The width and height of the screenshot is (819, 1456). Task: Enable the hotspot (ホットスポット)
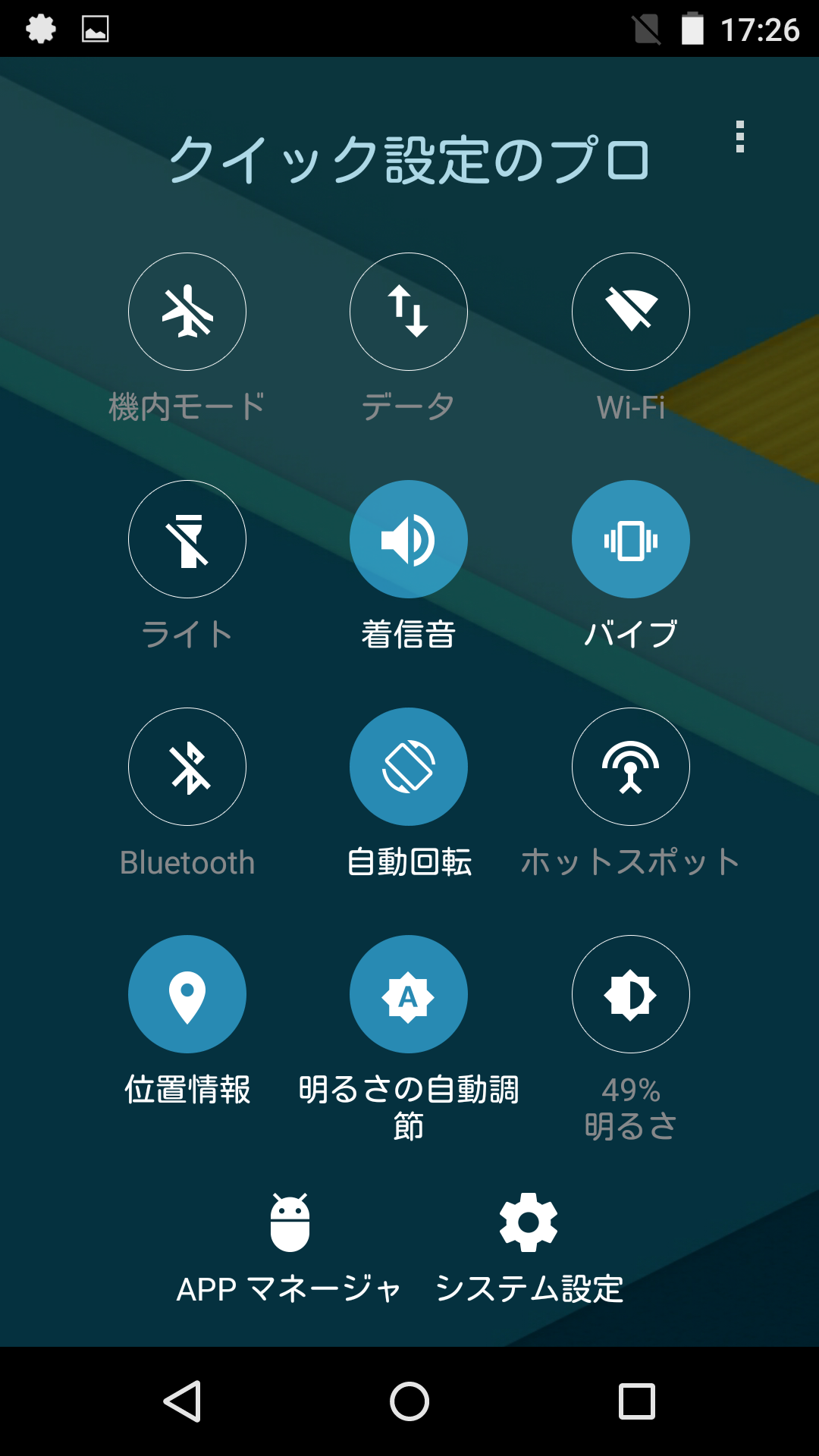point(631,767)
